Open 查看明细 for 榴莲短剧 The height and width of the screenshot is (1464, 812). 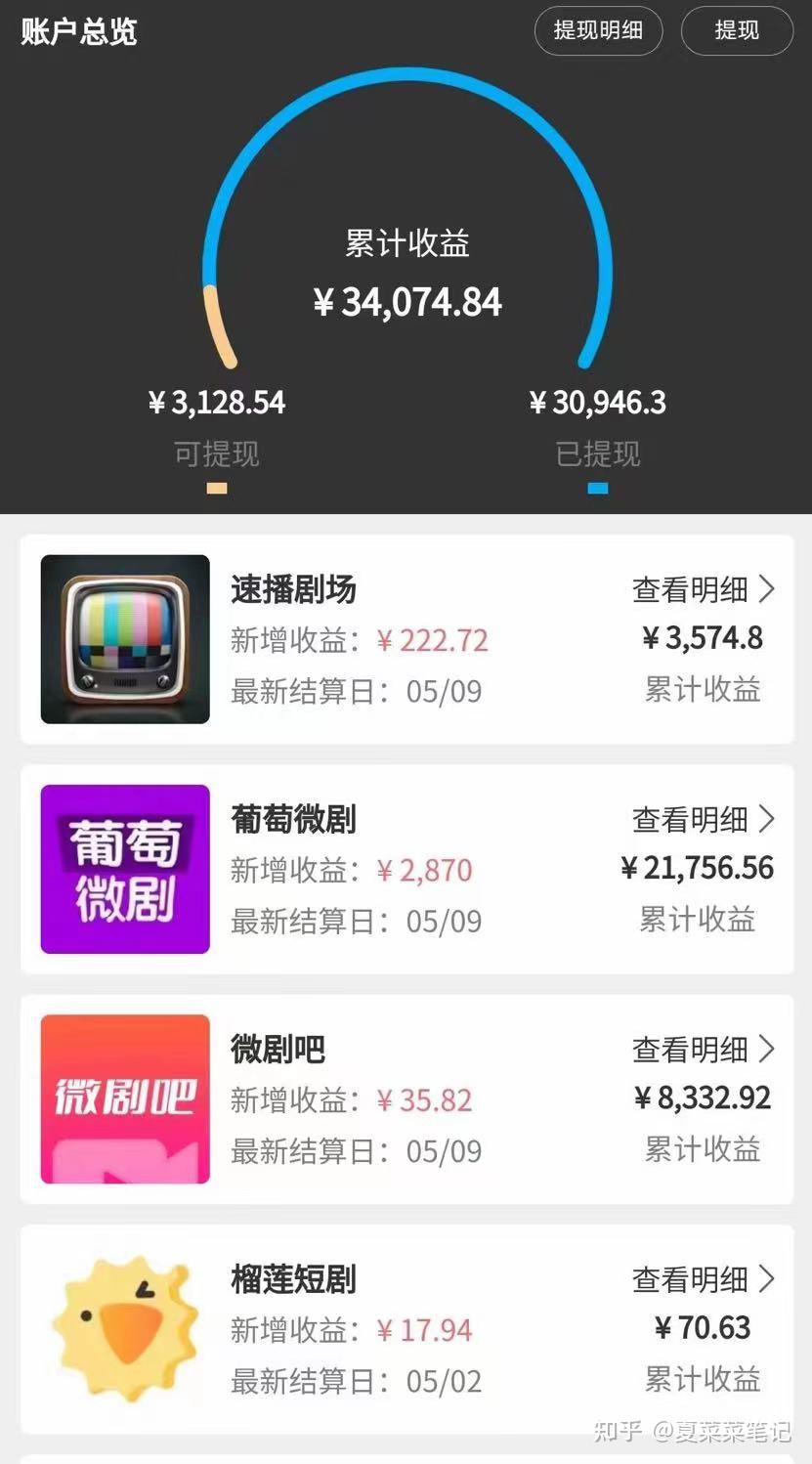click(x=691, y=1278)
